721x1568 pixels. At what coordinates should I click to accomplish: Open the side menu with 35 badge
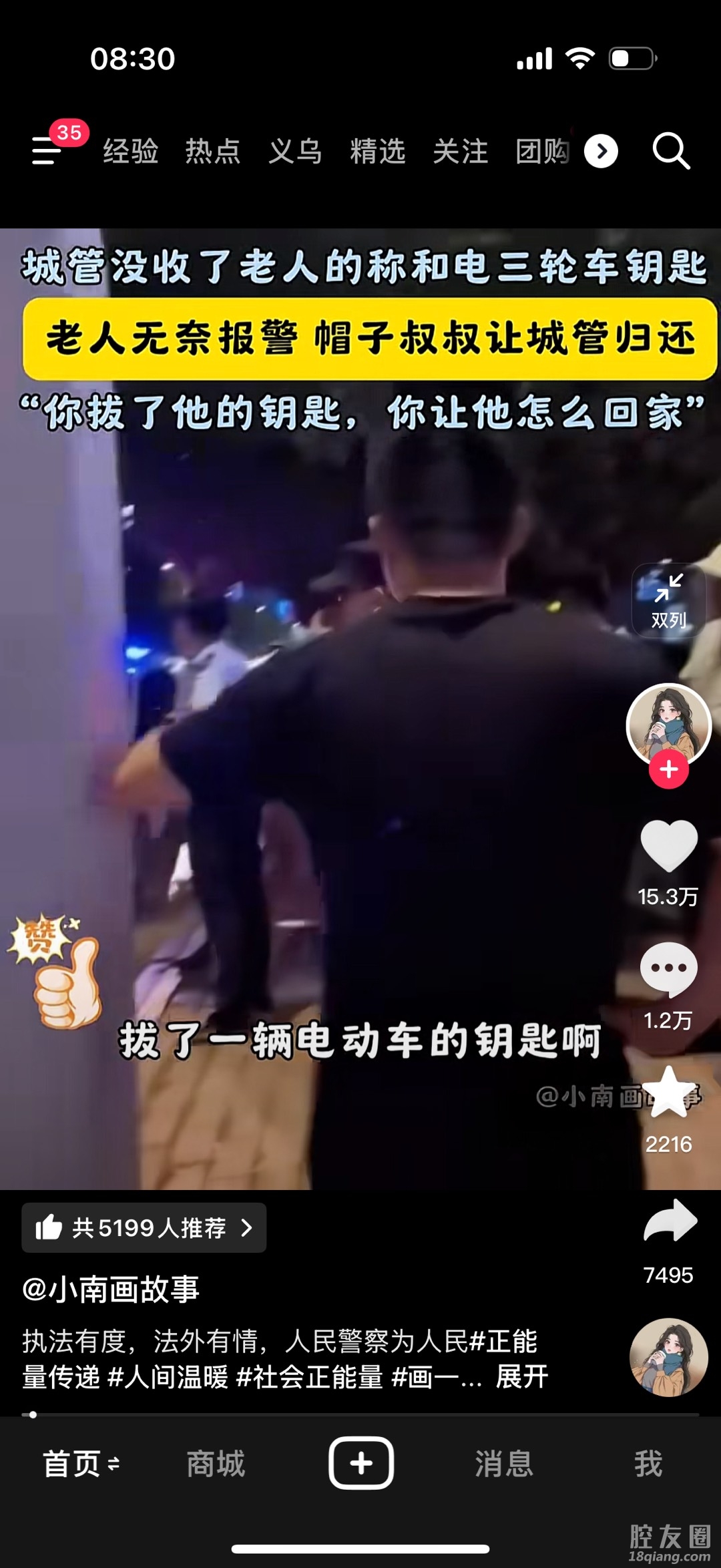click(47, 150)
